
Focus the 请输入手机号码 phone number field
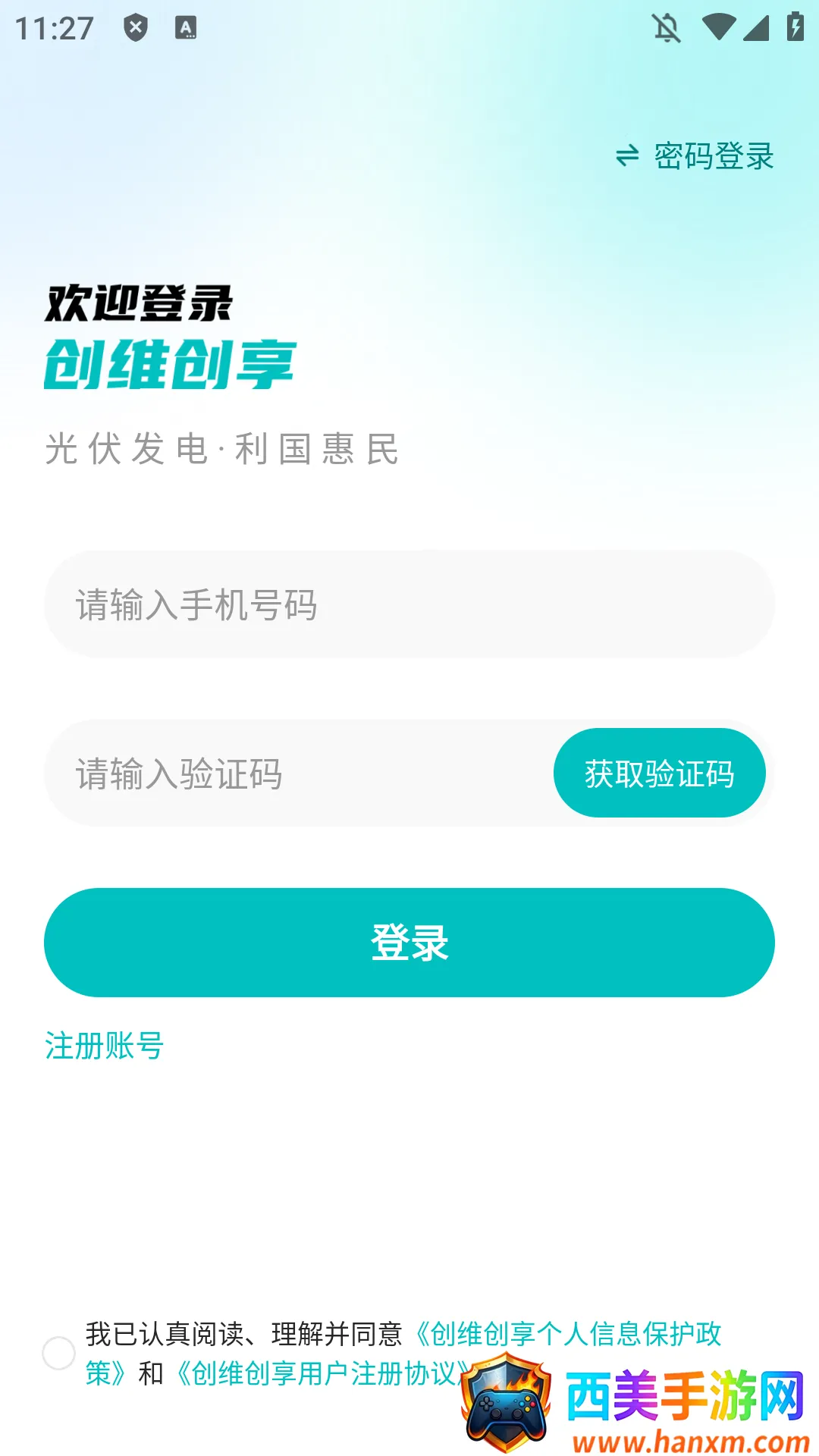[409, 604]
